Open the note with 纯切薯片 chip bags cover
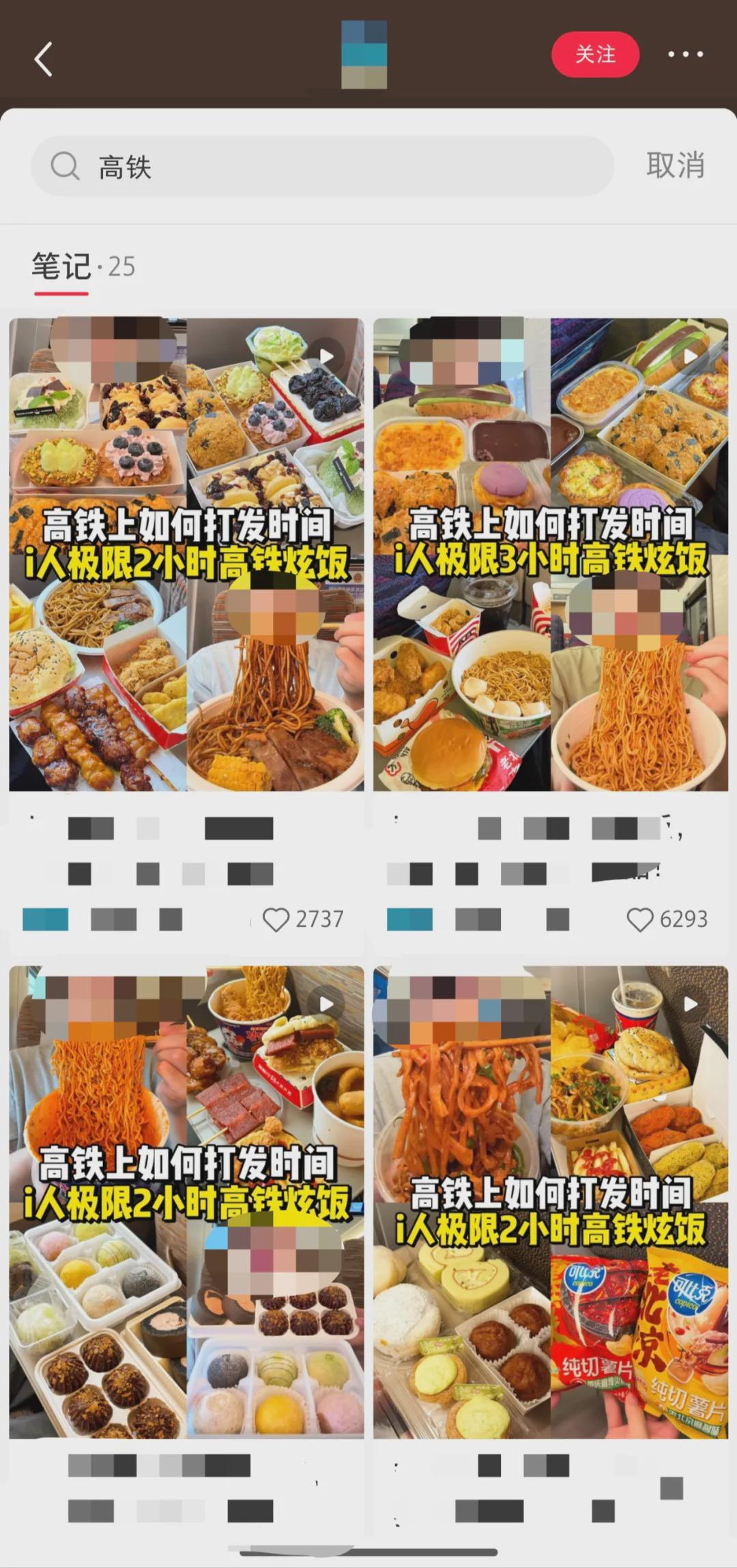The image size is (737, 1568). (551, 1201)
